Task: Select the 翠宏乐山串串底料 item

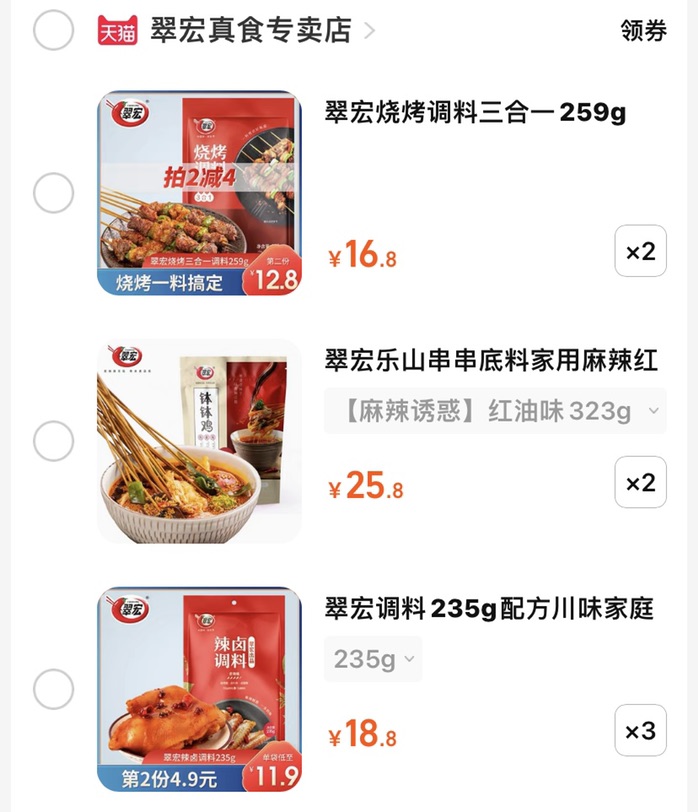Action: coord(54,441)
